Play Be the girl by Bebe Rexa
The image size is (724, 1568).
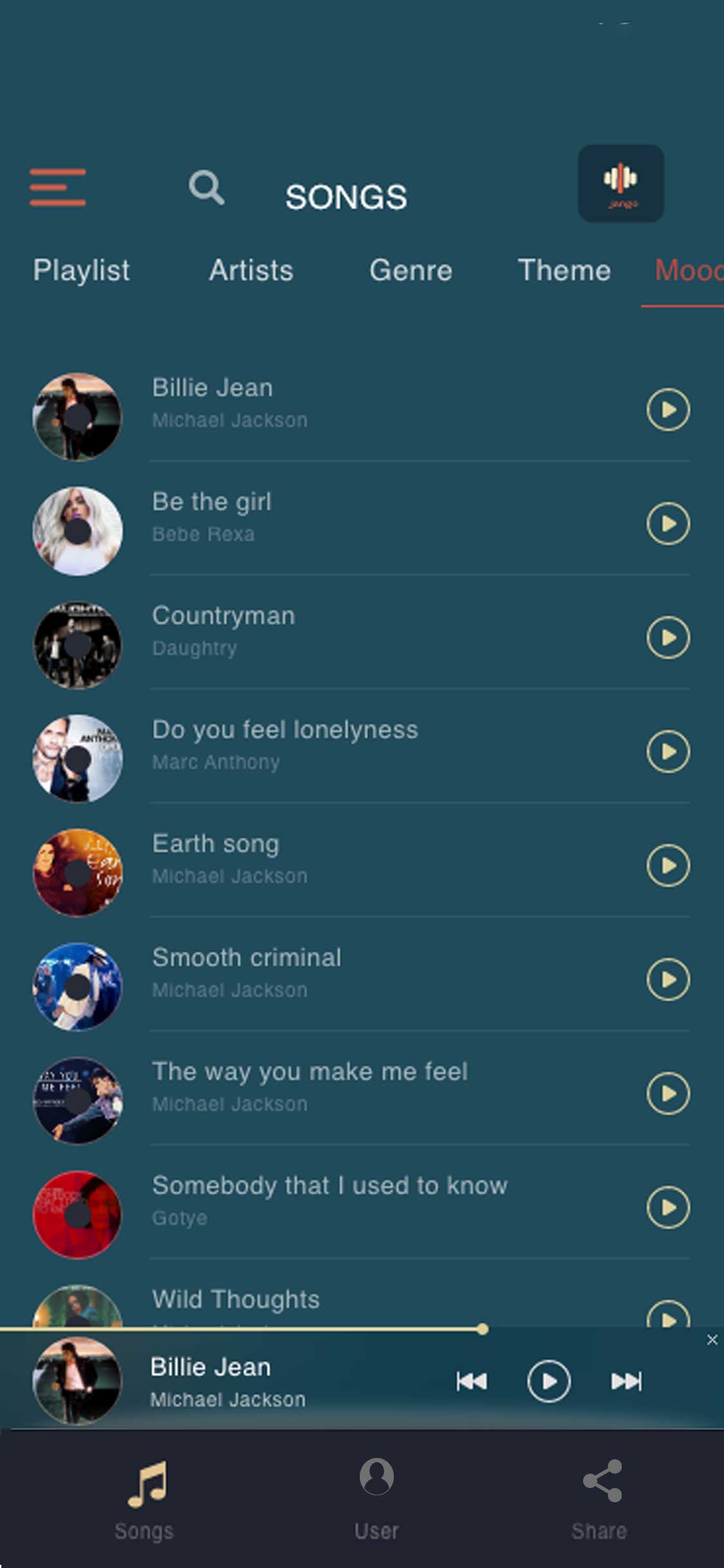(x=668, y=524)
